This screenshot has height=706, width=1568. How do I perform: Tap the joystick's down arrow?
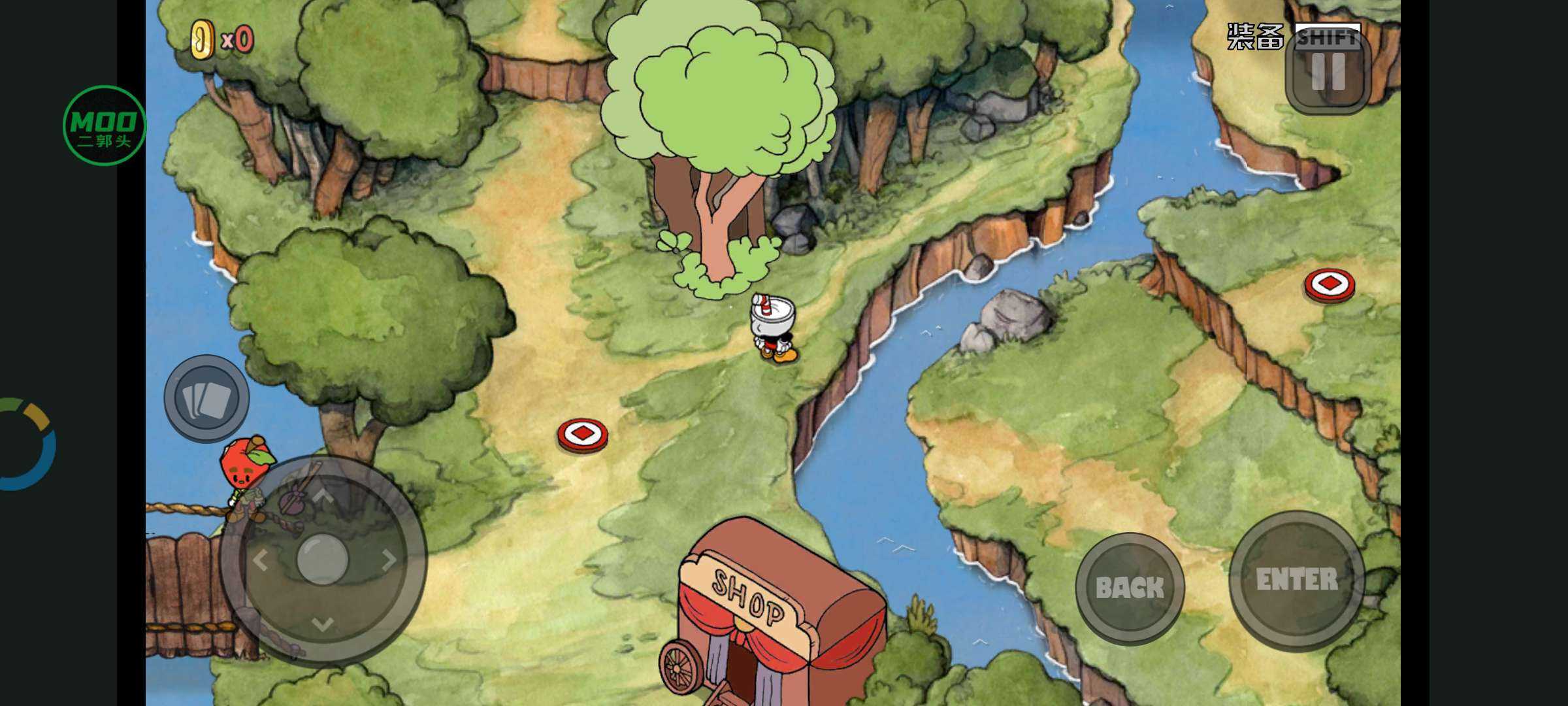323,623
